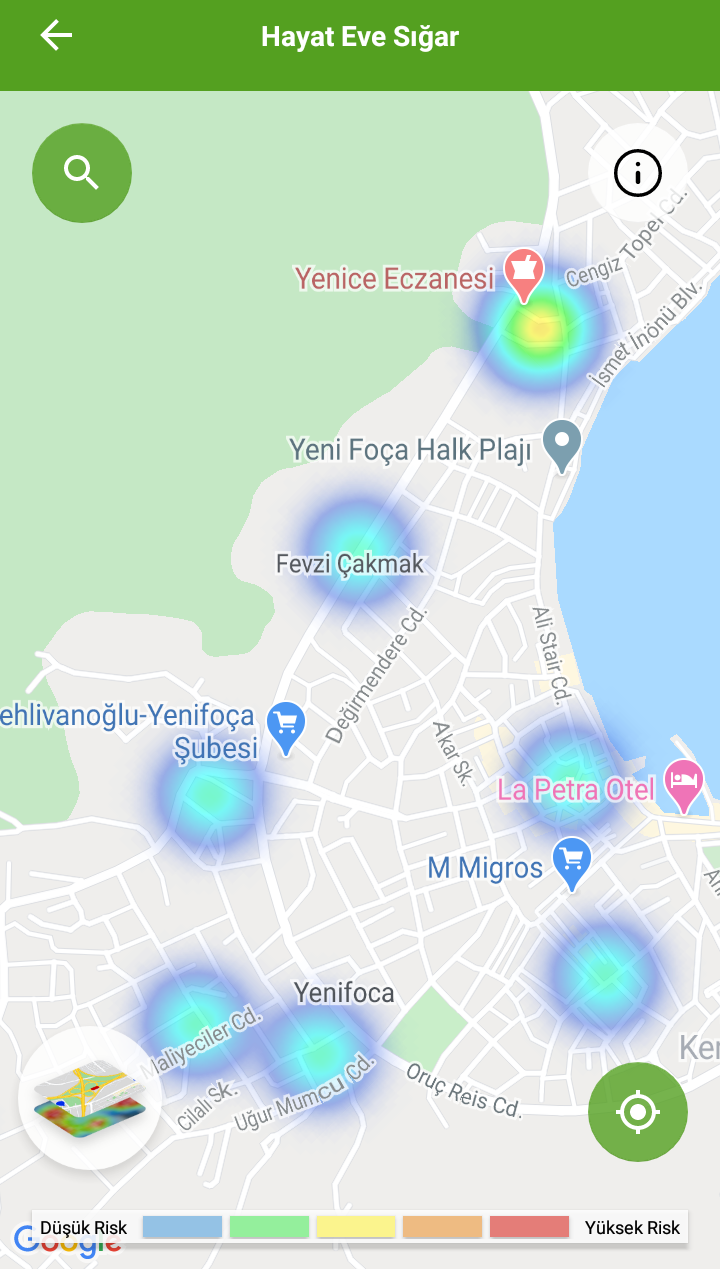Switch the map layer type
Screen dimensions: 720x1269
click(90, 1098)
